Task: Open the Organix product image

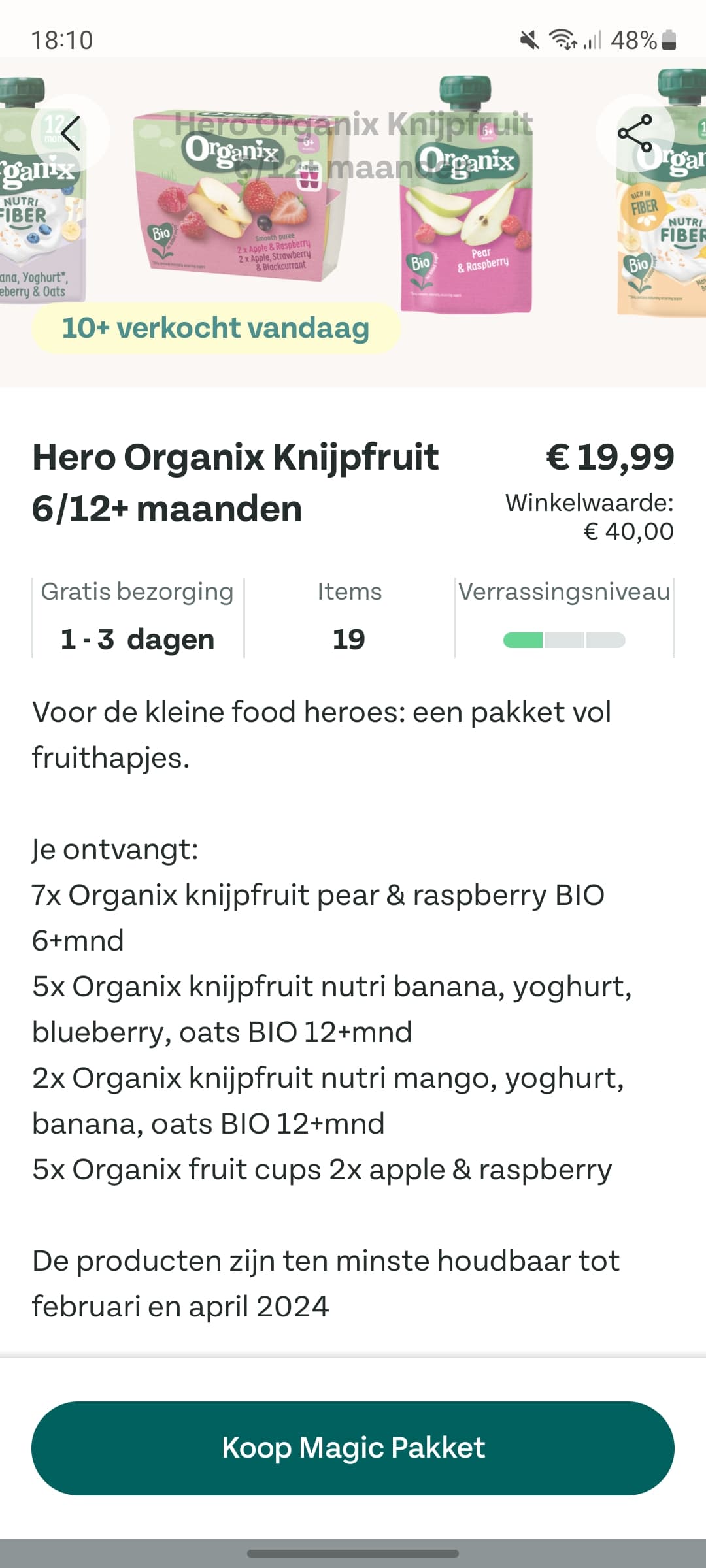Action: pos(353,222)
